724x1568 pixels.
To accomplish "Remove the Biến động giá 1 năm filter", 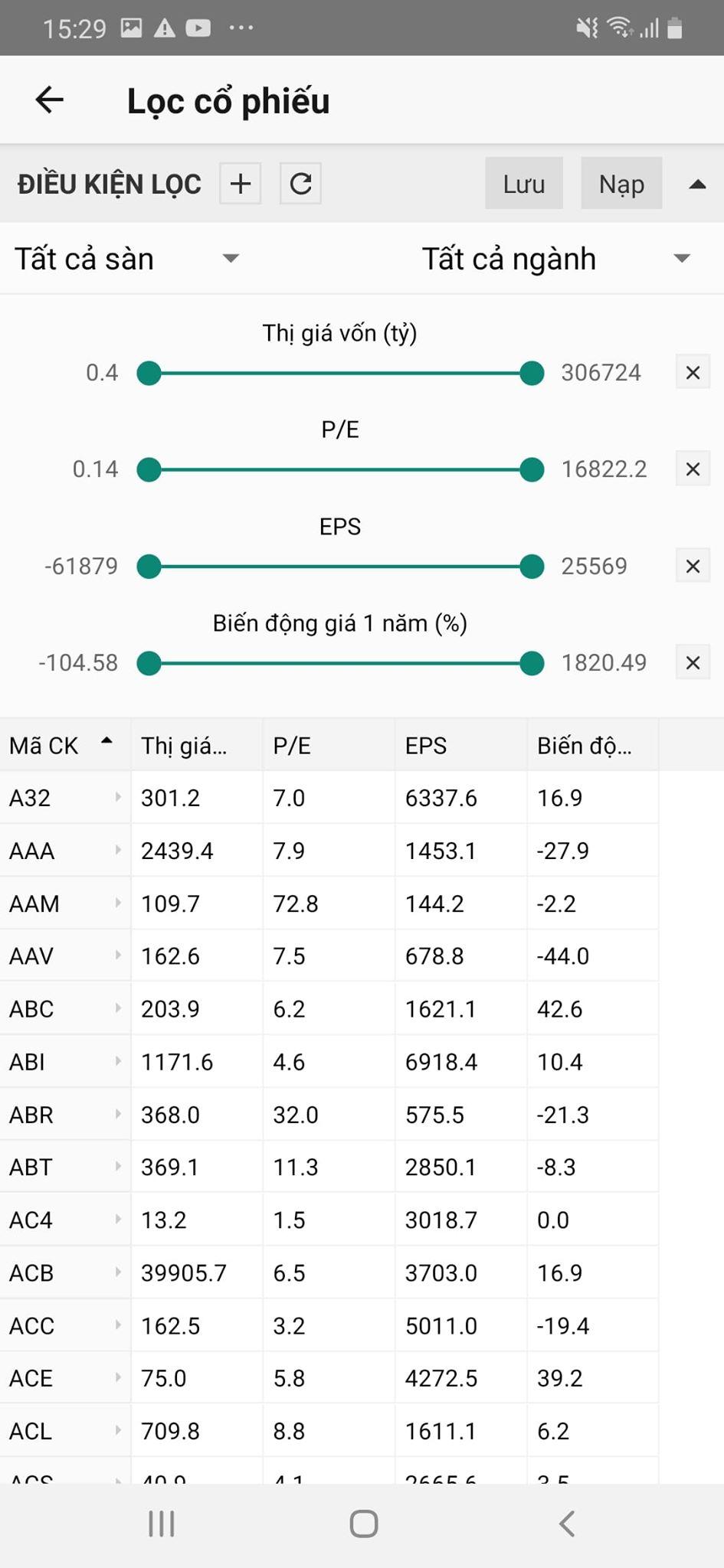I will point(693,663).
